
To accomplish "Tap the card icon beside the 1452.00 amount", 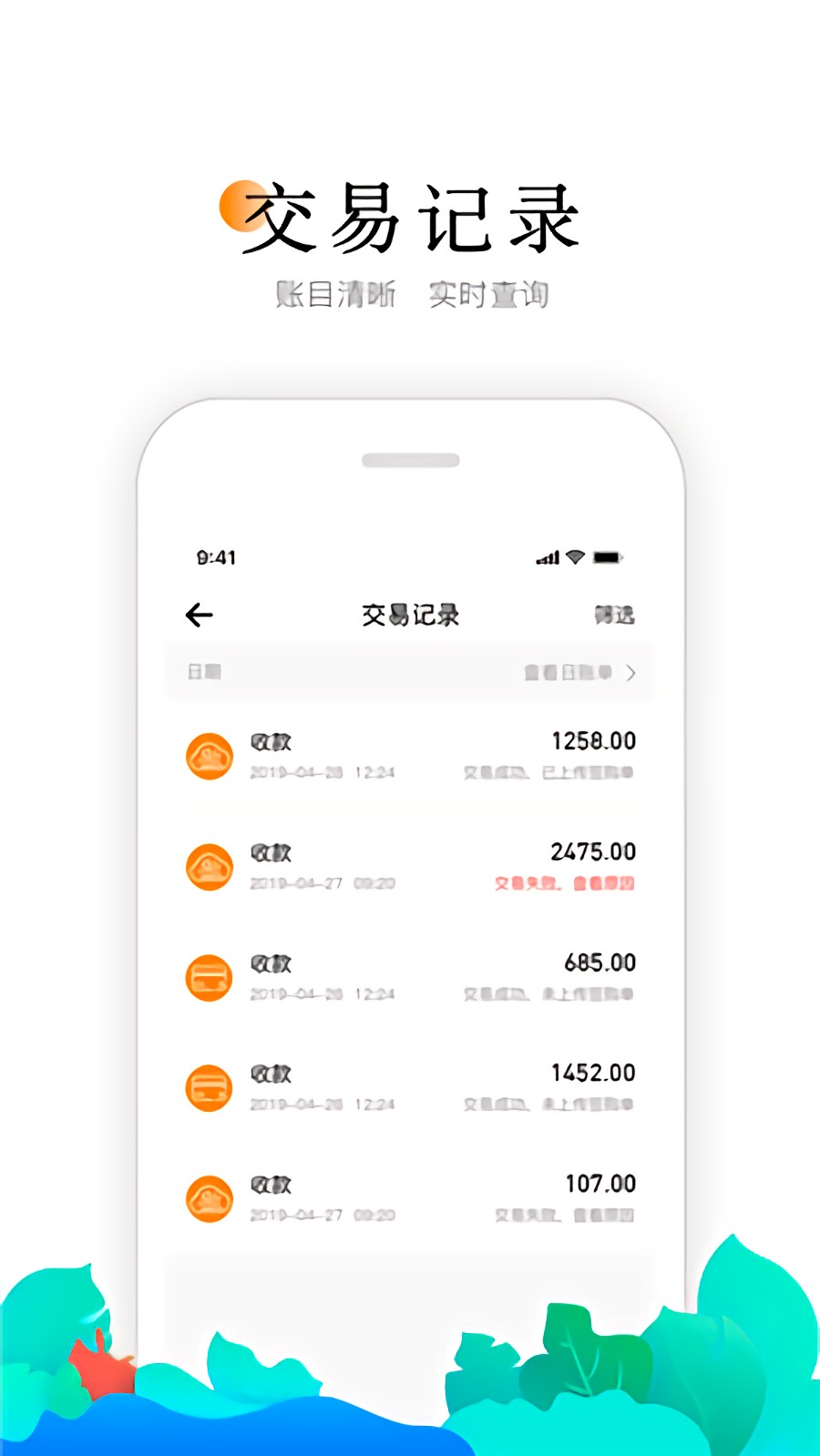I will click(x=210, y=1087).
